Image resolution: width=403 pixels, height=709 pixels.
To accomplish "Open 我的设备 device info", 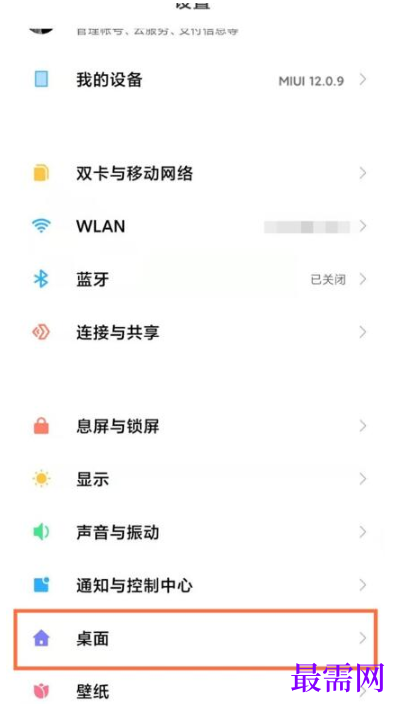I will (201, 80).
